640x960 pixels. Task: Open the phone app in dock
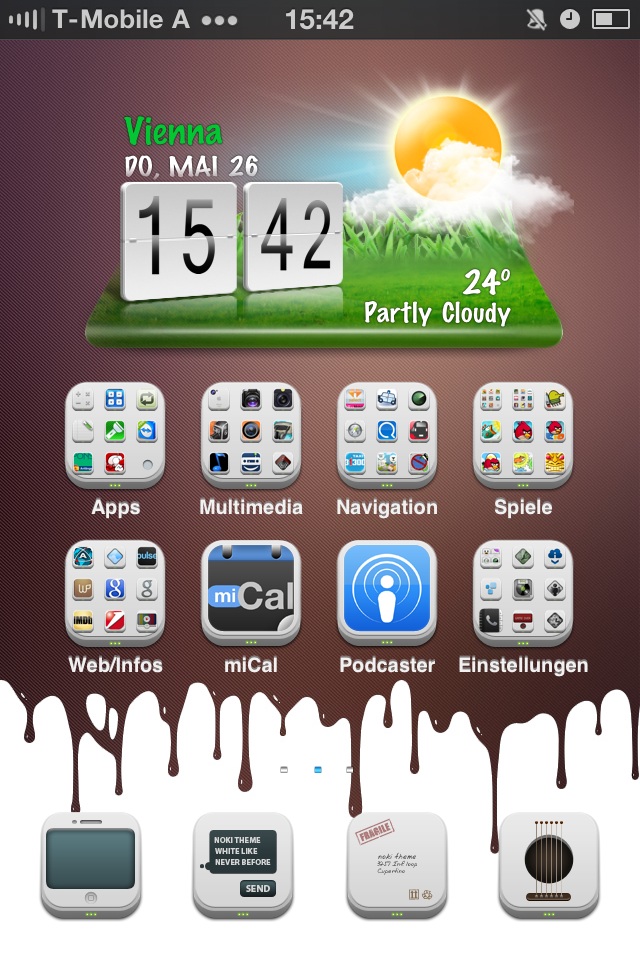click(x=91, y=862)
